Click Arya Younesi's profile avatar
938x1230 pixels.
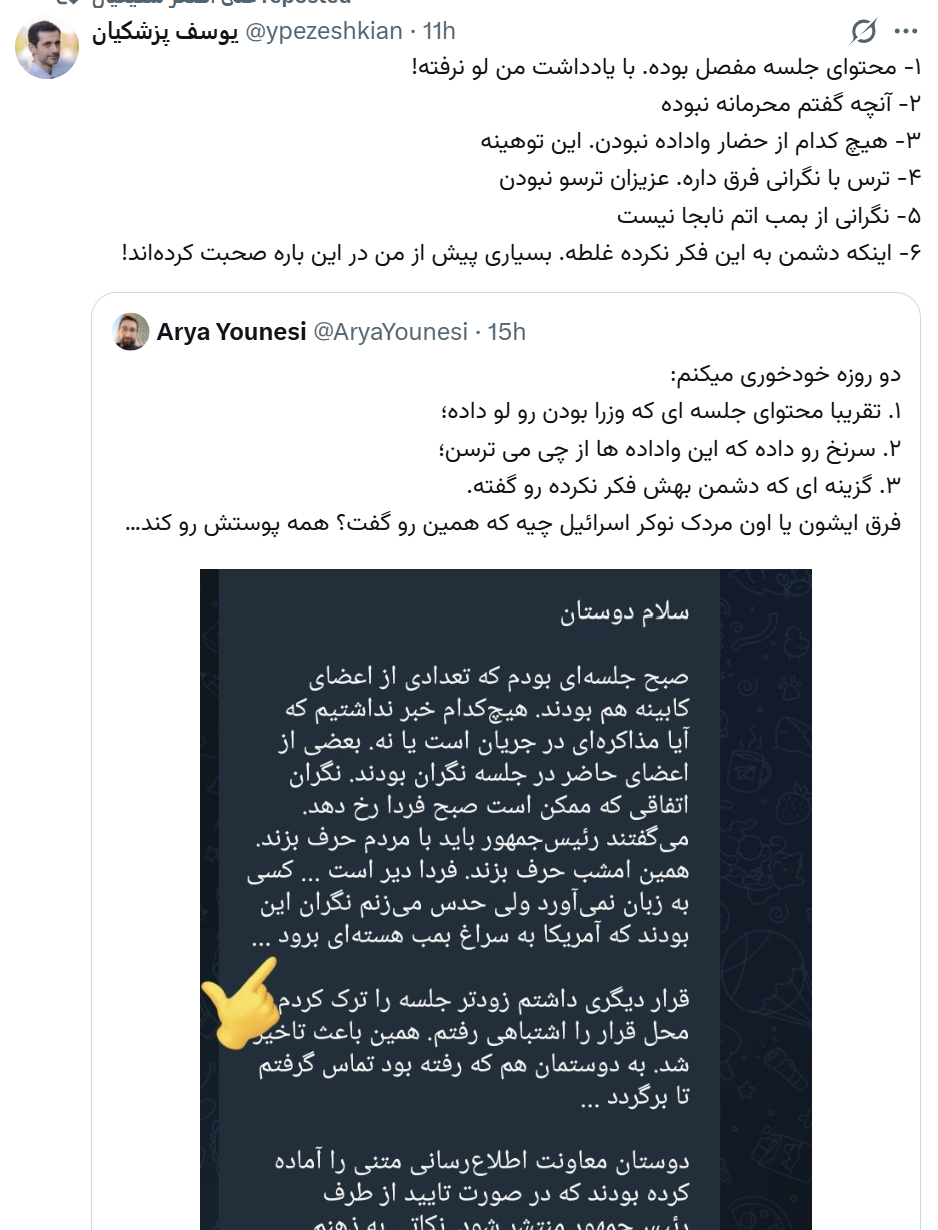click(x=130, y=331)
